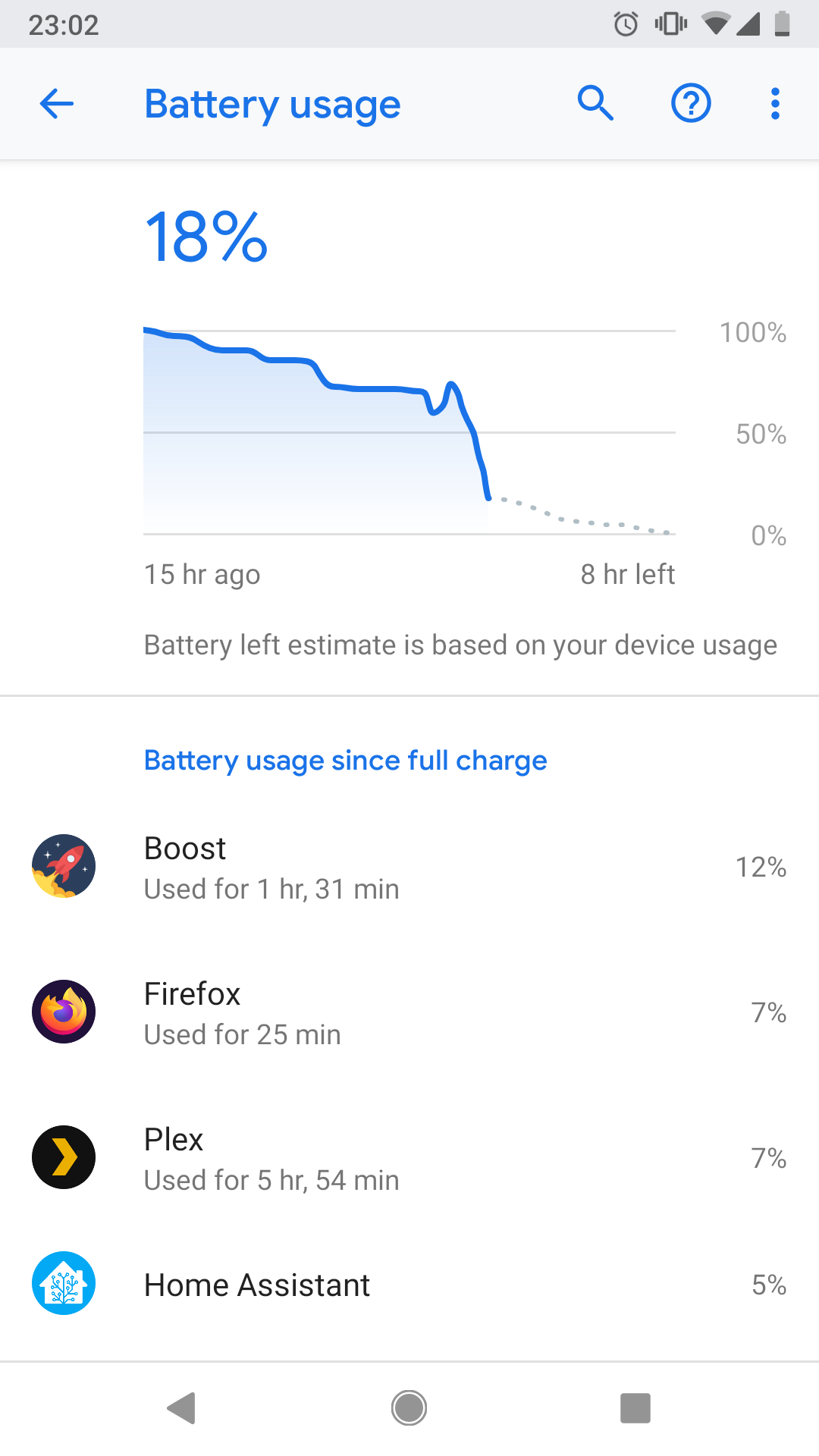The image size is (819, 1456).
Task: Go back using the top-left arrow
Action: coord(57,104)
